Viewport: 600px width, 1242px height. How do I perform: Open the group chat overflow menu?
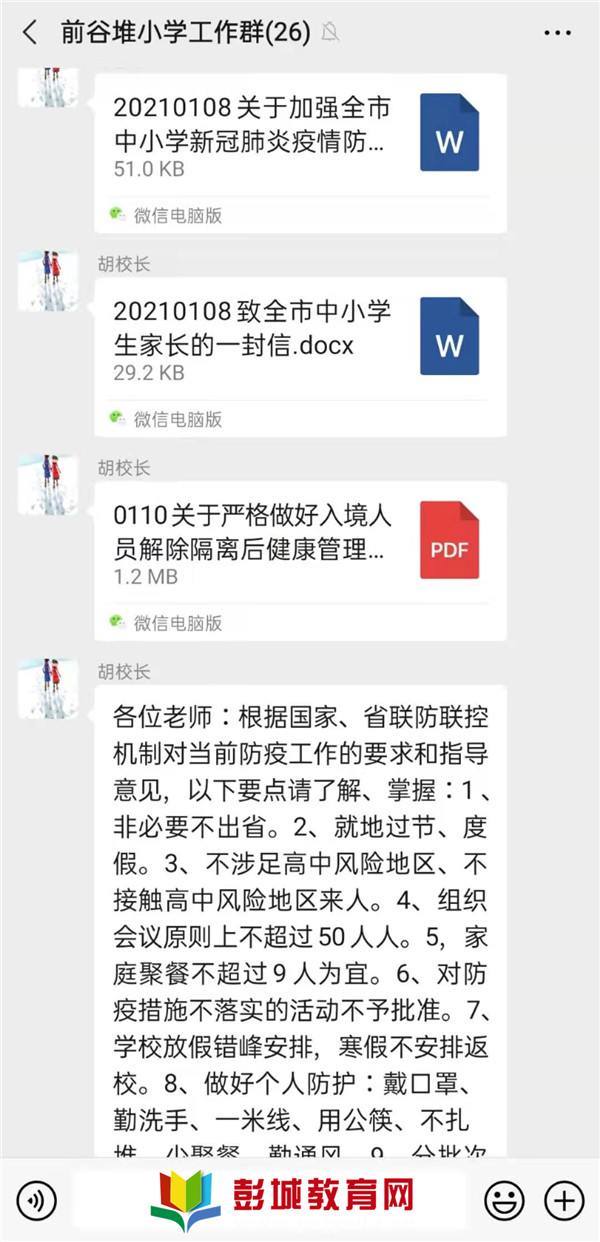coord(557,33)
